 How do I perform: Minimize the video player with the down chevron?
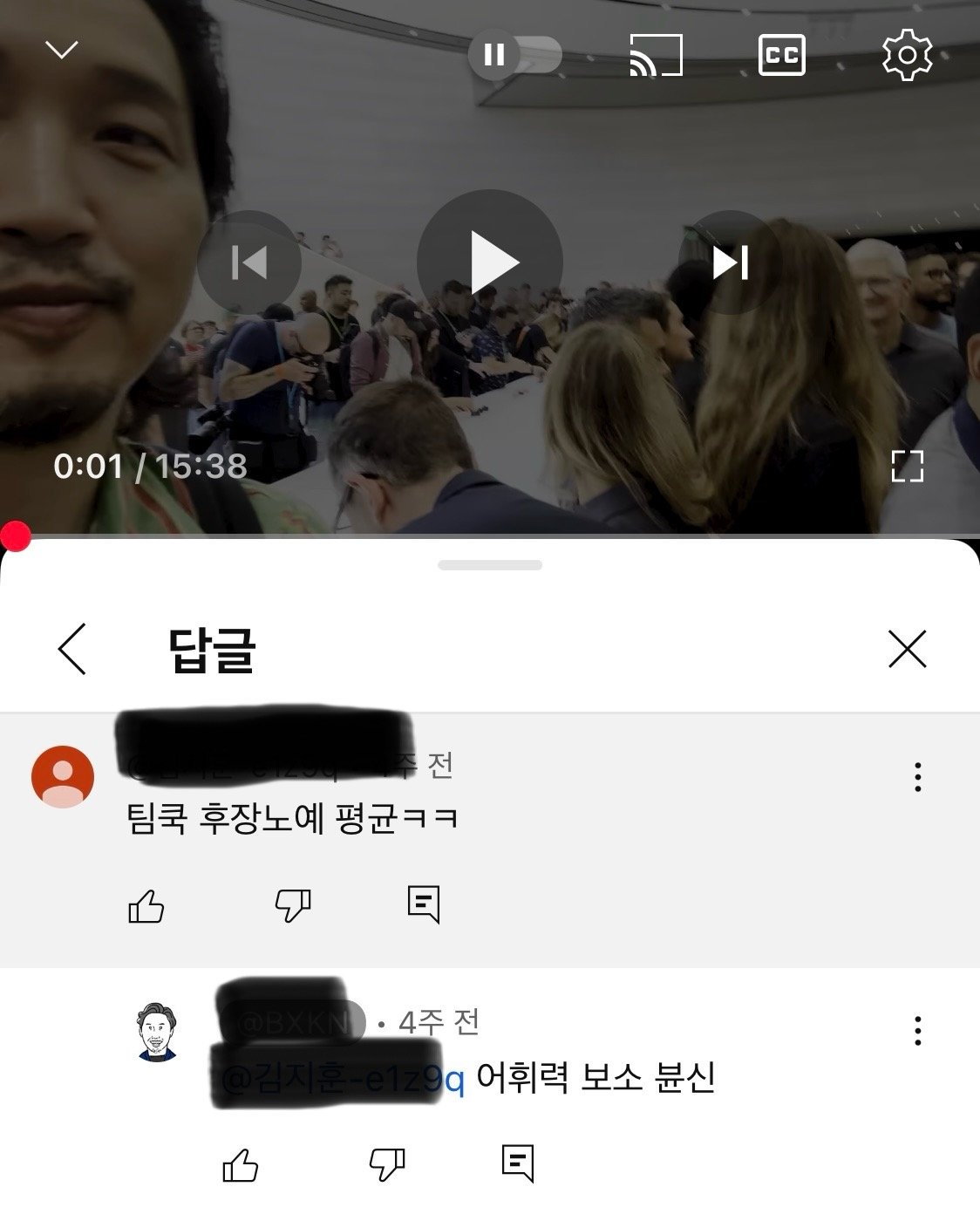[61, 50]
